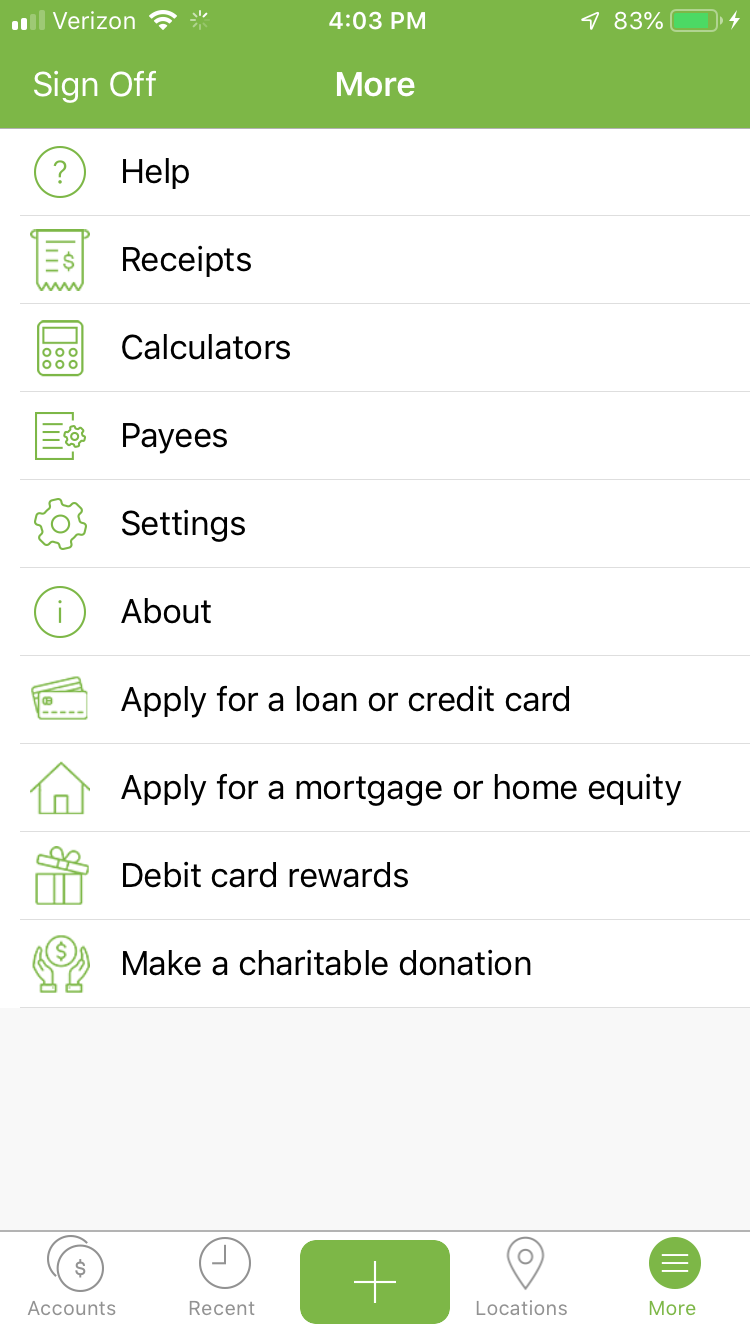Switch to the Locations tab
Screen dimensions: 750x1334
521,1279
